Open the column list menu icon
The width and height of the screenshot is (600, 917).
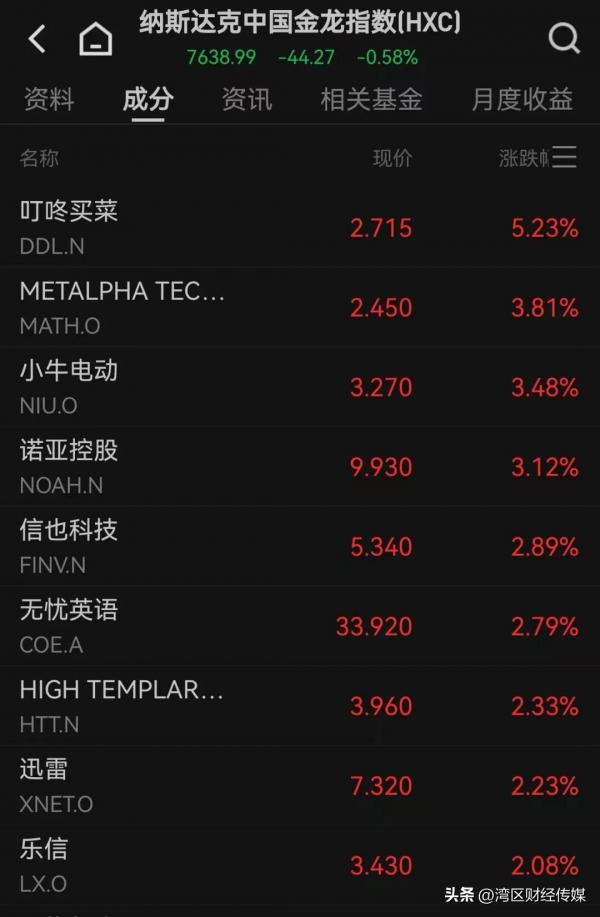(x=565, y=157)
